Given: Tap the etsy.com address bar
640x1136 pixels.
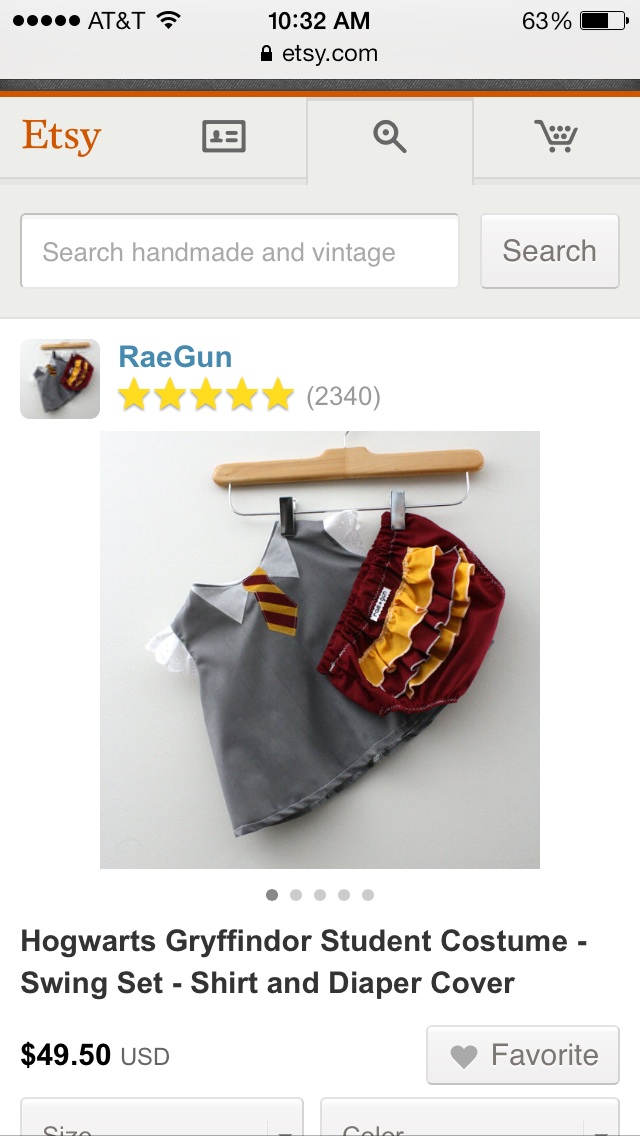Looking at the screenshot, I should 320,53.
